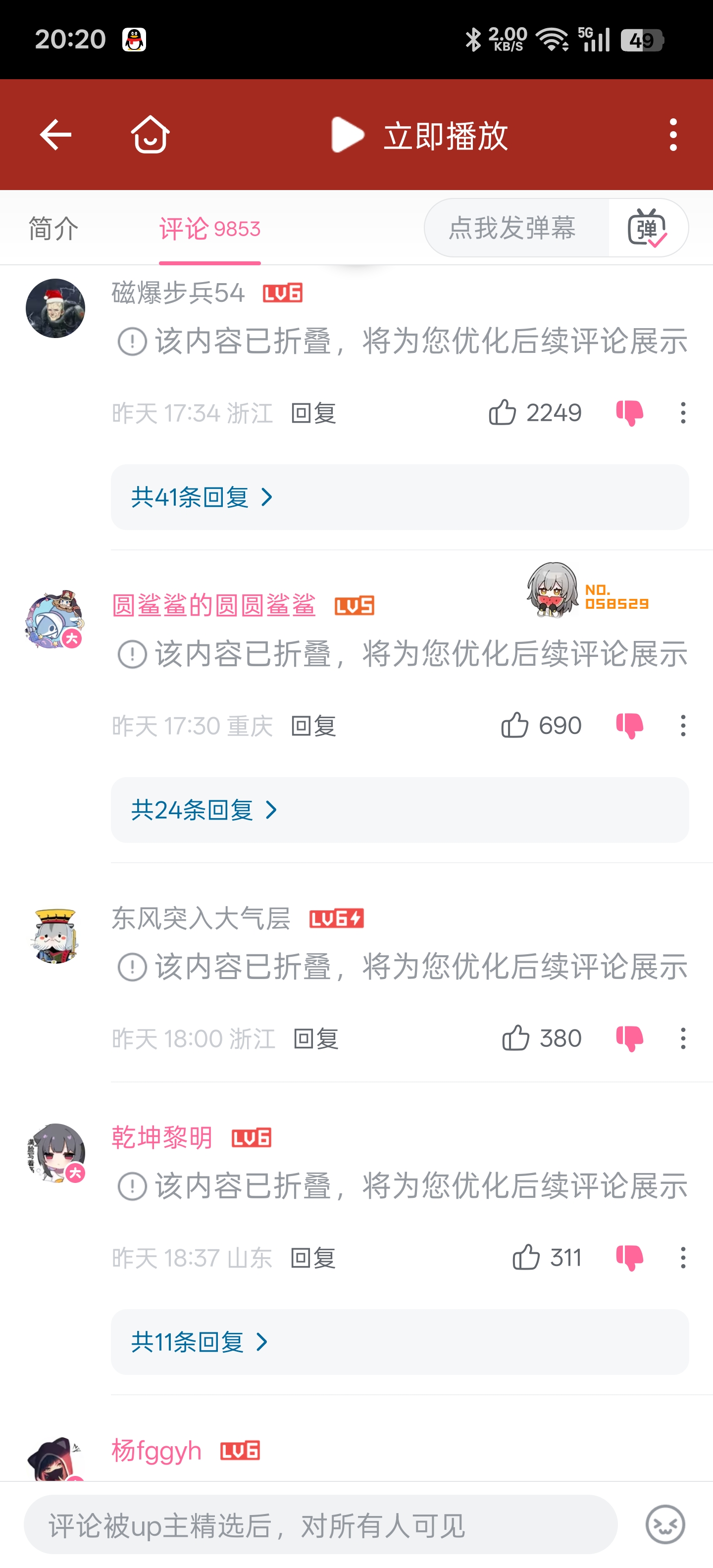This screenshot has height=1568, width=713.
Task: Open 乾坤黎明's profile avatar
Action: tap(55, 1153)
